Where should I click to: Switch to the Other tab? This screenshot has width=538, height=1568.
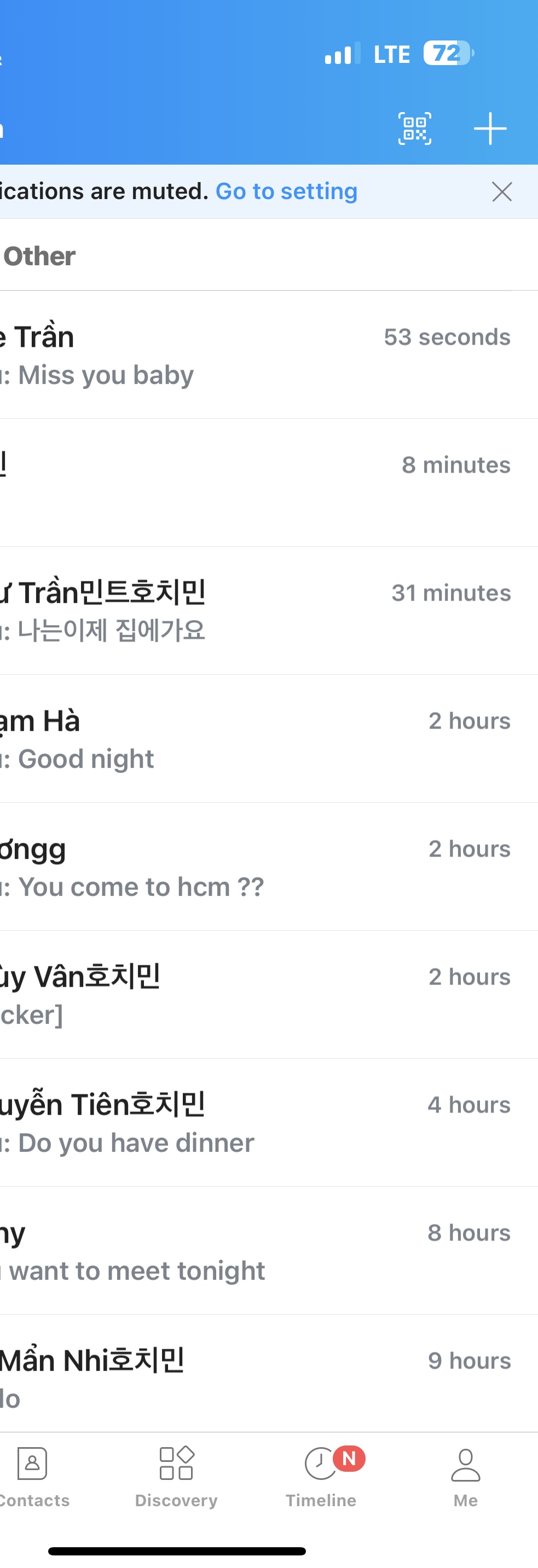pos(39,257)
